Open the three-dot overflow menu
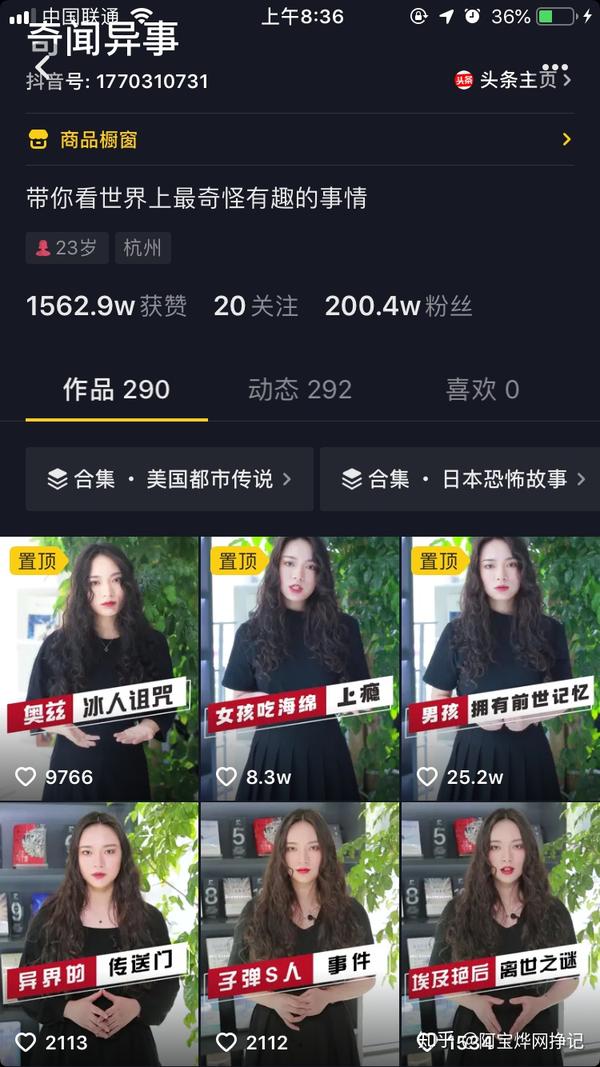Viewport: 600px width, 1067px height. tap(554, 67)
